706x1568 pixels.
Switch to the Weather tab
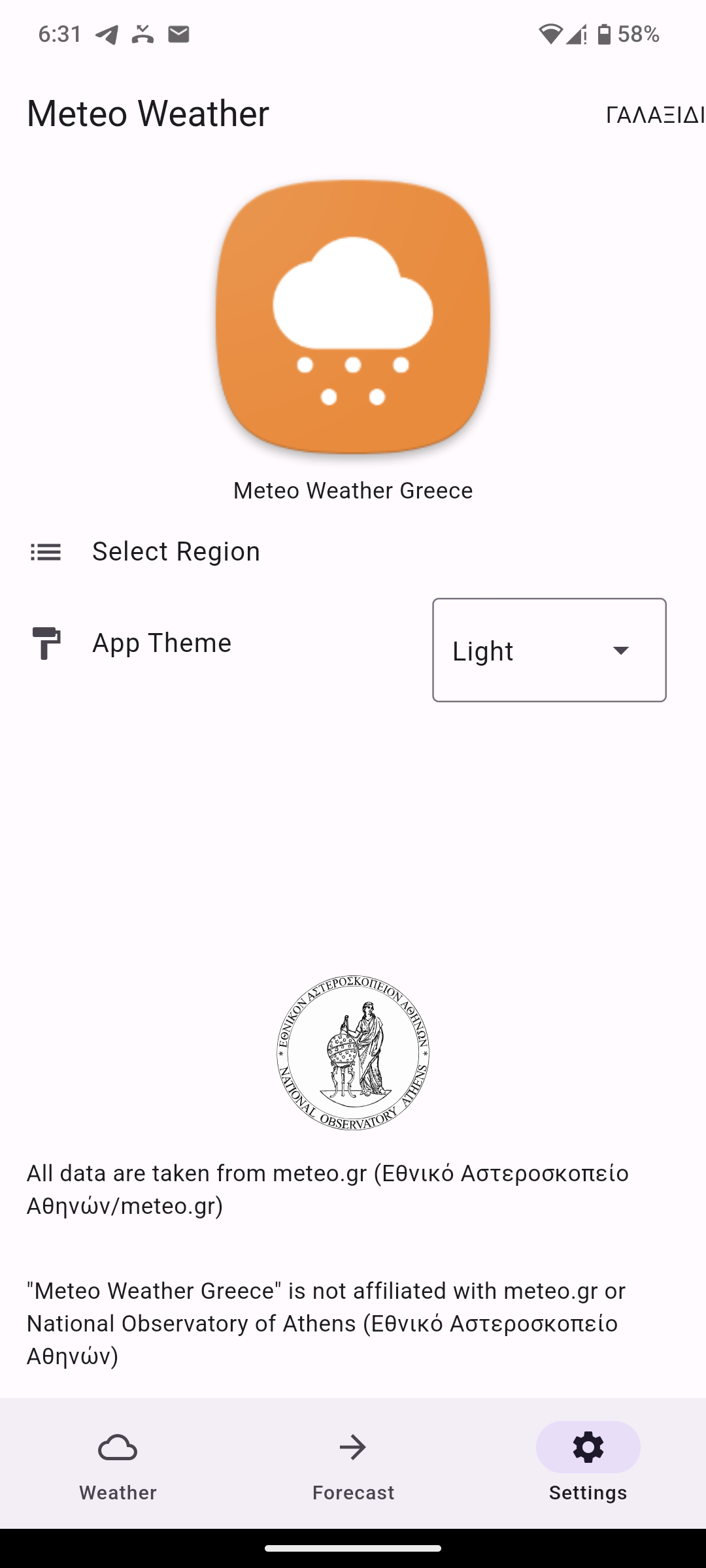(118, 1463)
